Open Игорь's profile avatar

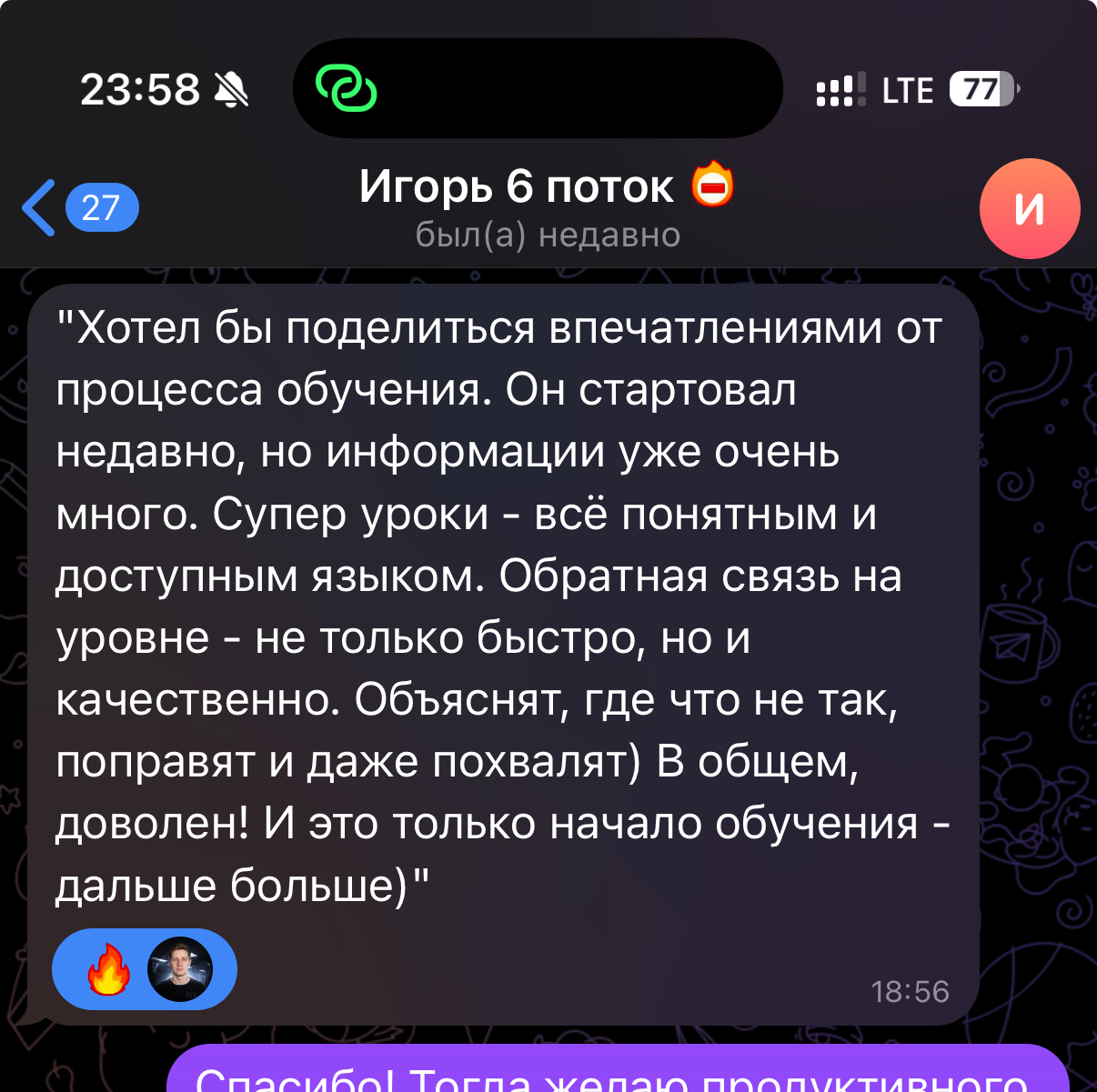(1030, 209)
